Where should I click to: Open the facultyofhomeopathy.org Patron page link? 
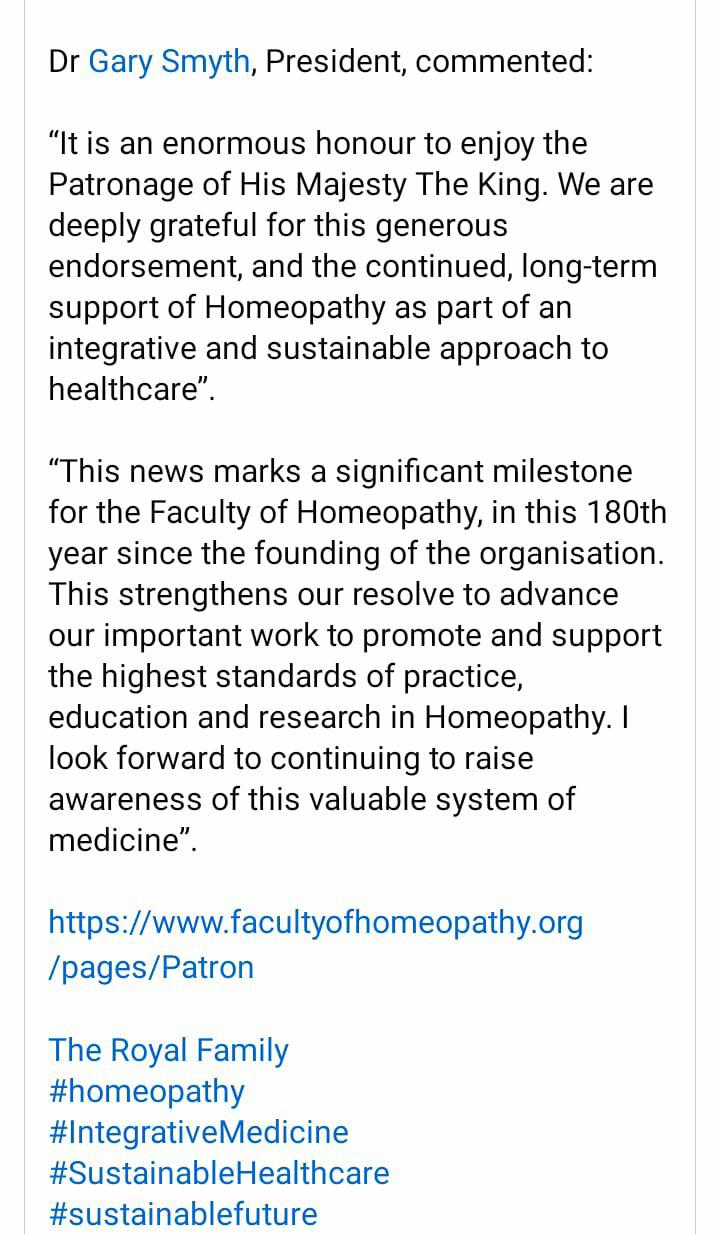(x=315, y=944)
